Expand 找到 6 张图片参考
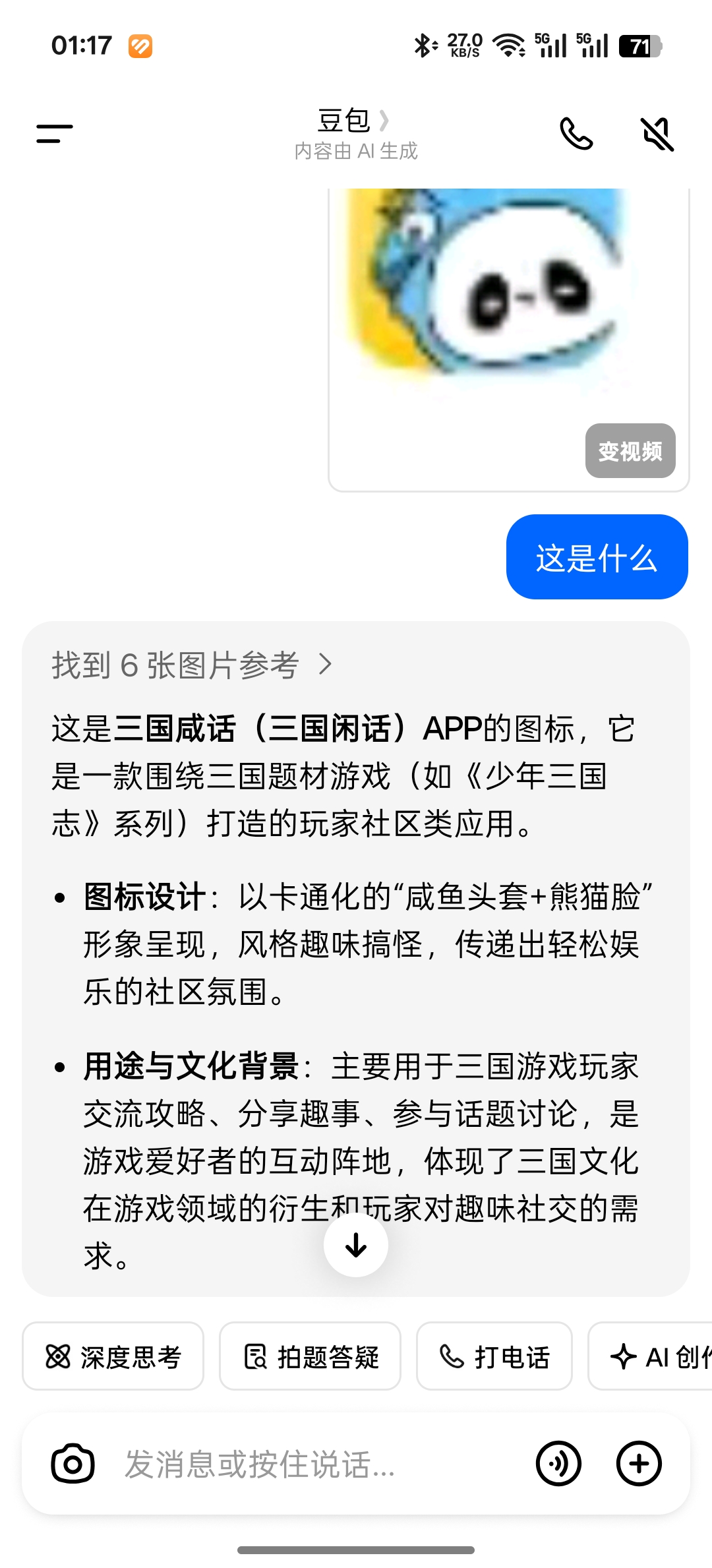 tap(191, 665)
